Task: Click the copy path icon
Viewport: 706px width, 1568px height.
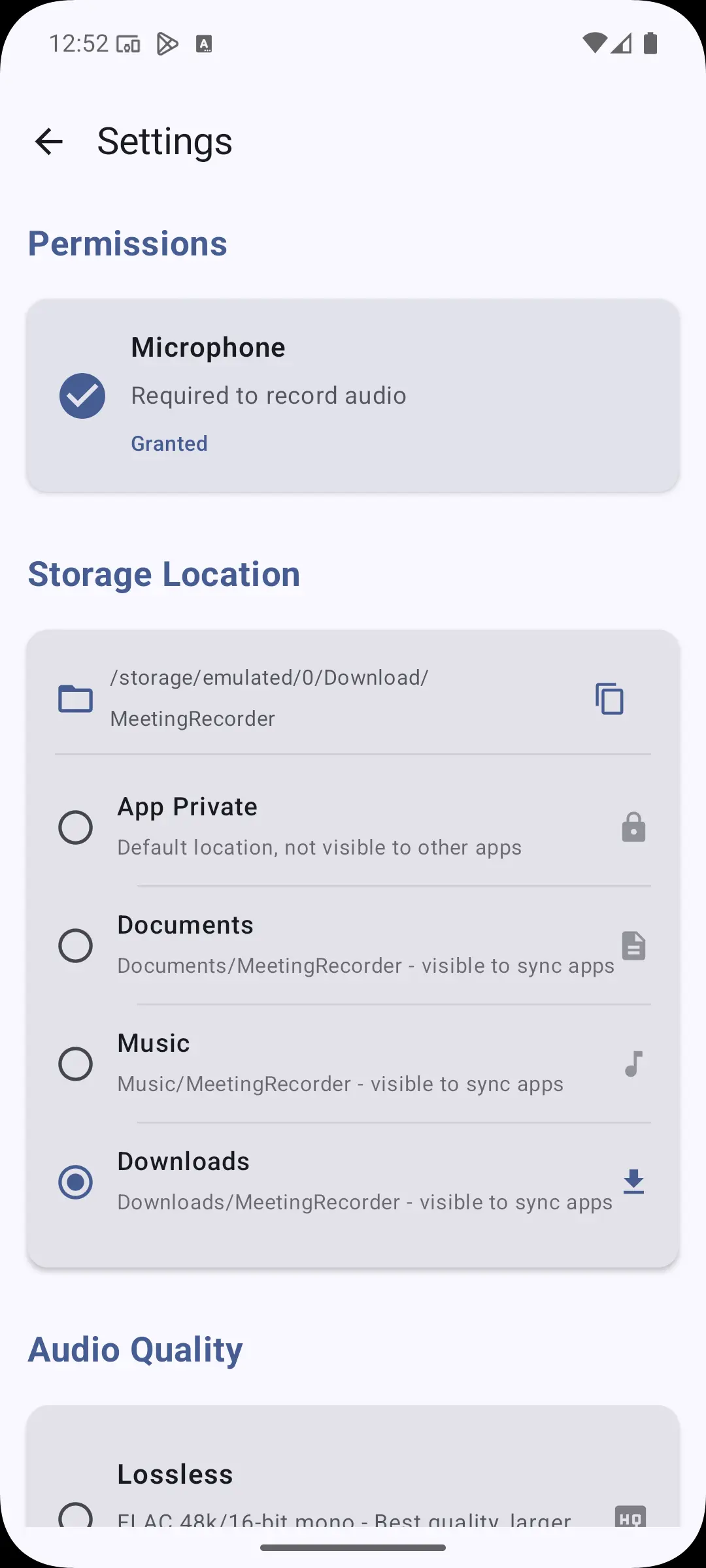Action: click(610, 699)
